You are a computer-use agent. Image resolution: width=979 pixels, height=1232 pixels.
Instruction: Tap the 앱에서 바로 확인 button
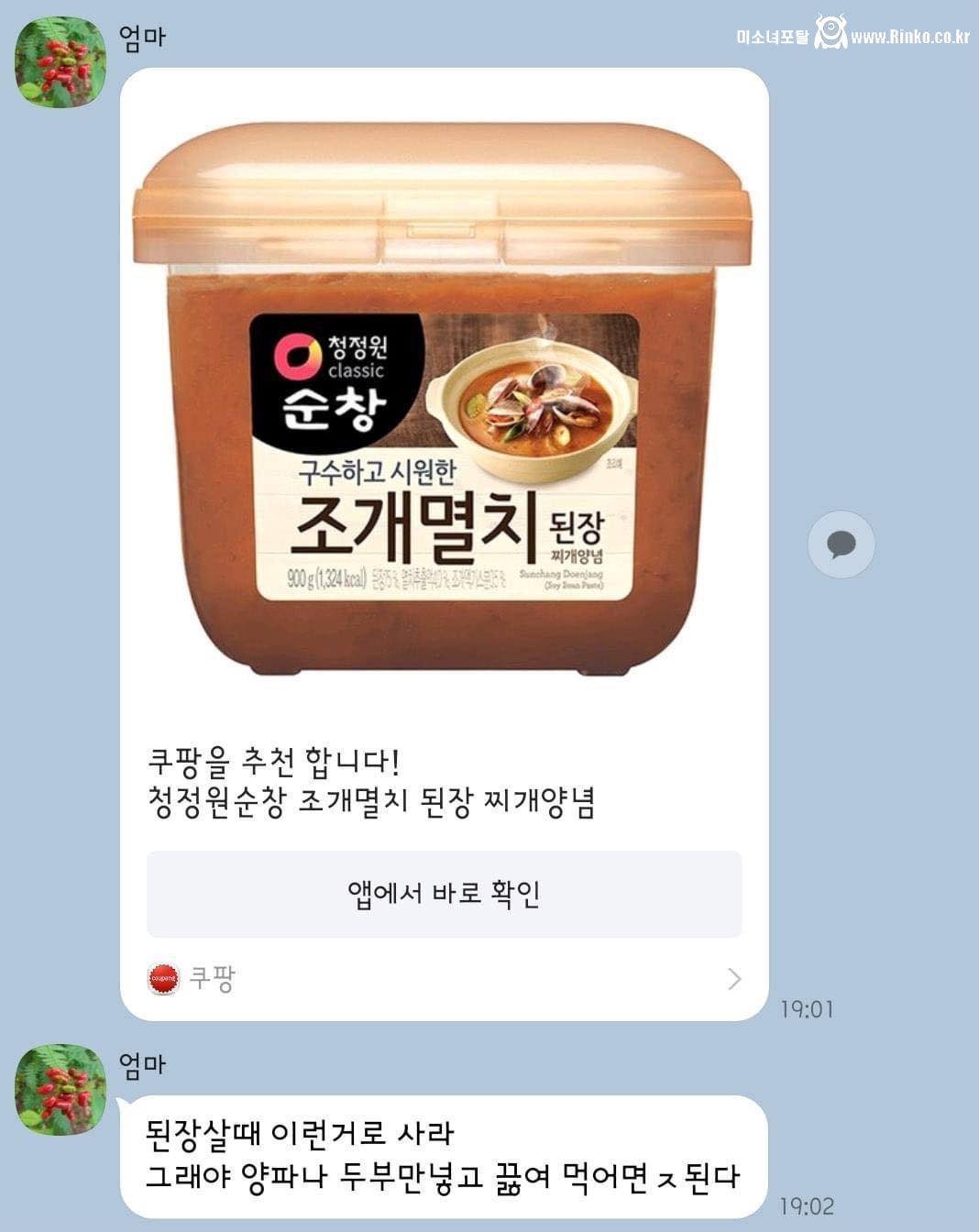444,894
